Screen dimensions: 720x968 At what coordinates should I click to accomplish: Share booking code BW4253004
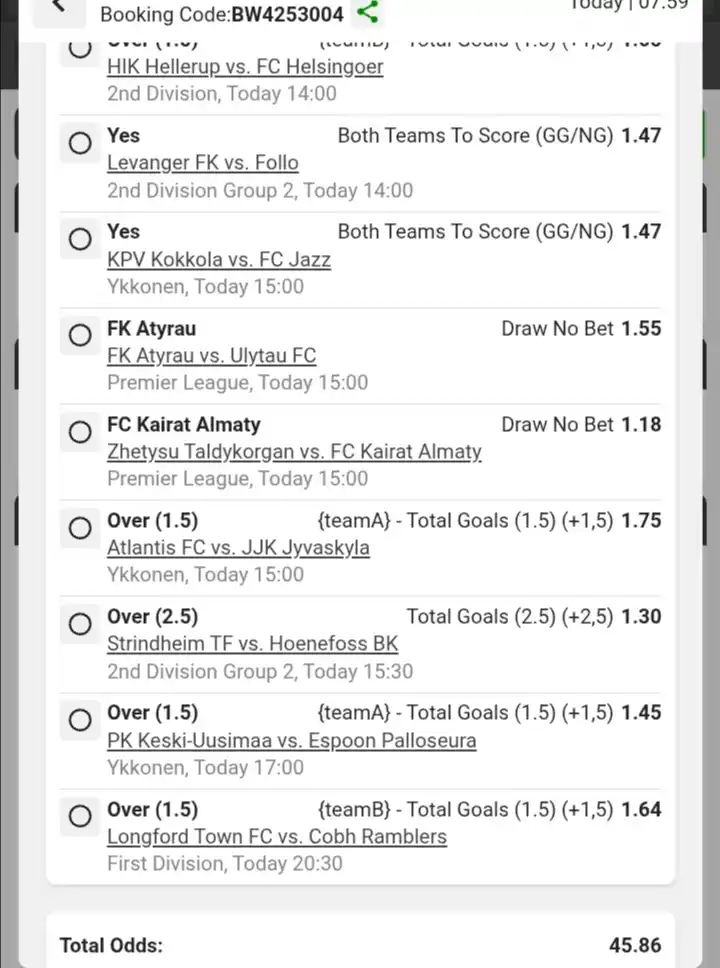[368, 13]
